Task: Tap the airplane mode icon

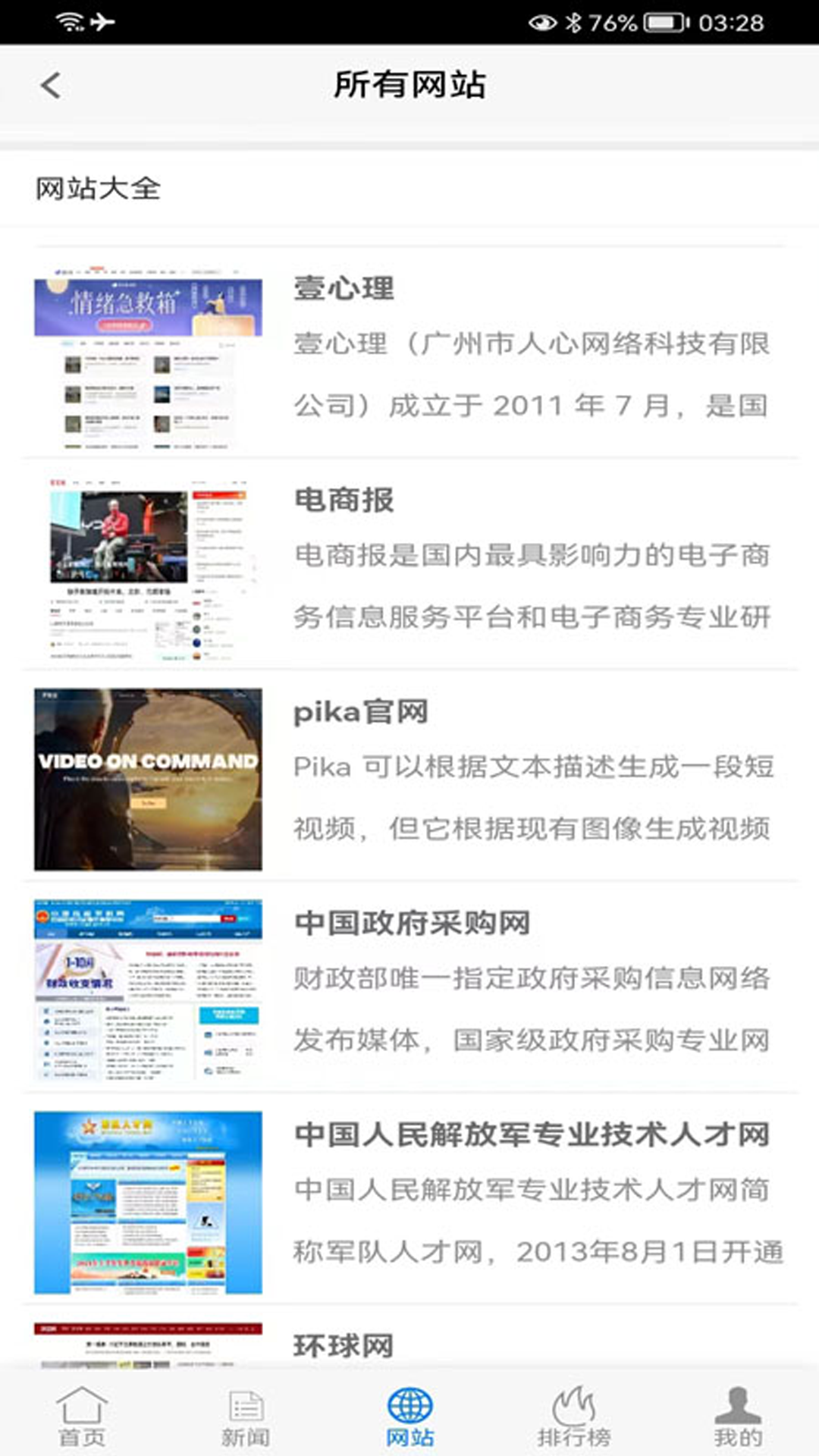Action: tap(104, 23)
